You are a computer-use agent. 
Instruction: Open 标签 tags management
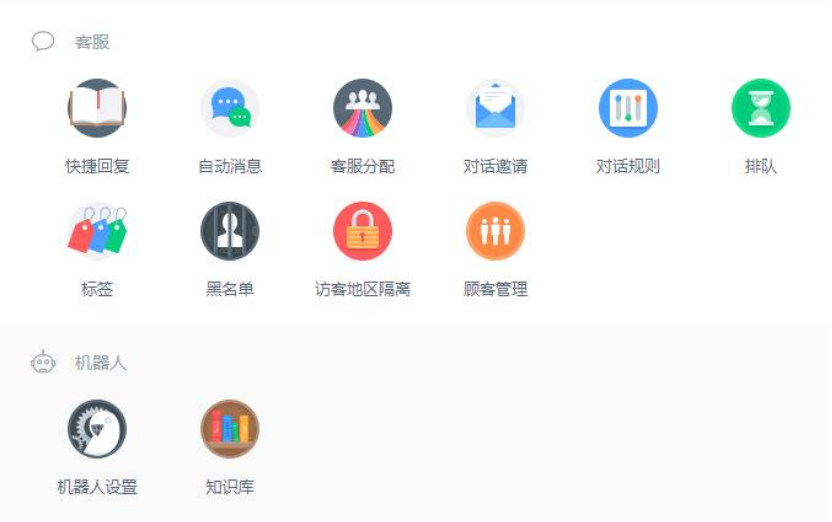point(97,231)
